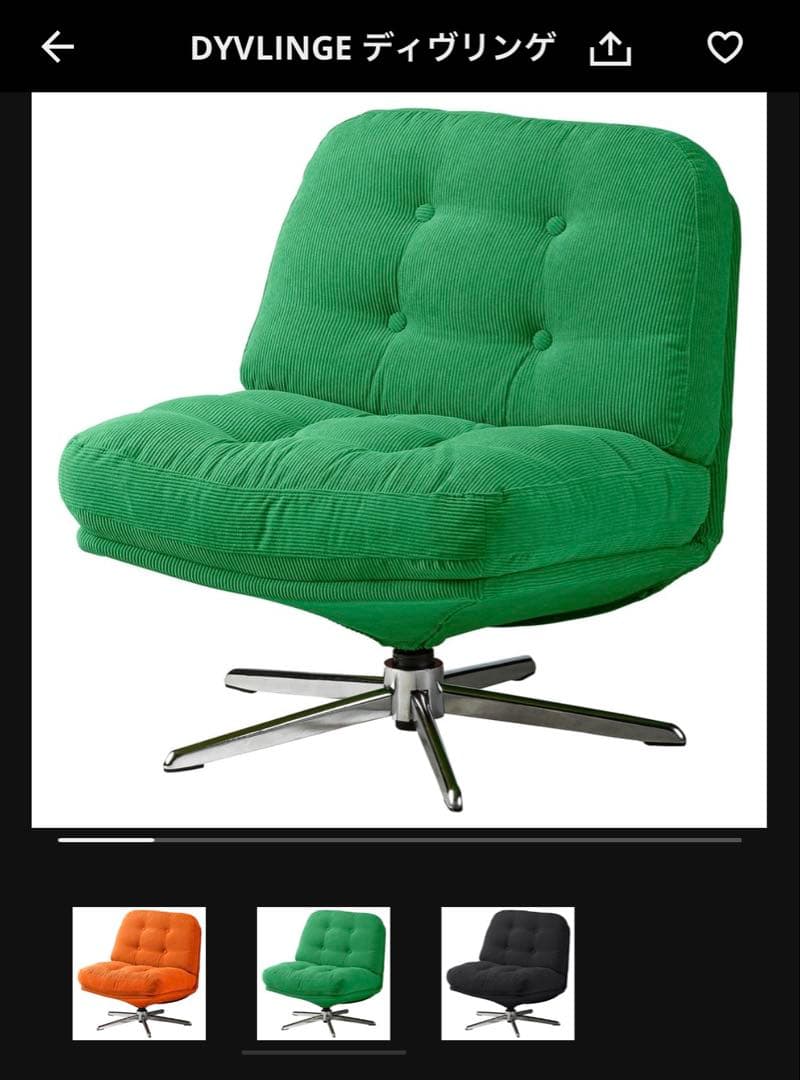Add the chair to favorites with the heart

point(725,47)
